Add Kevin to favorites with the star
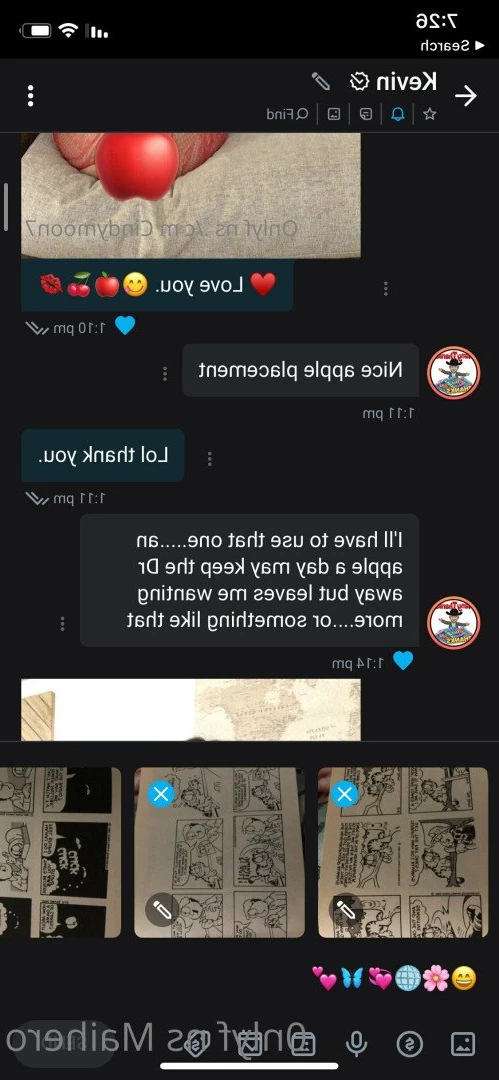 coord(429,114)
